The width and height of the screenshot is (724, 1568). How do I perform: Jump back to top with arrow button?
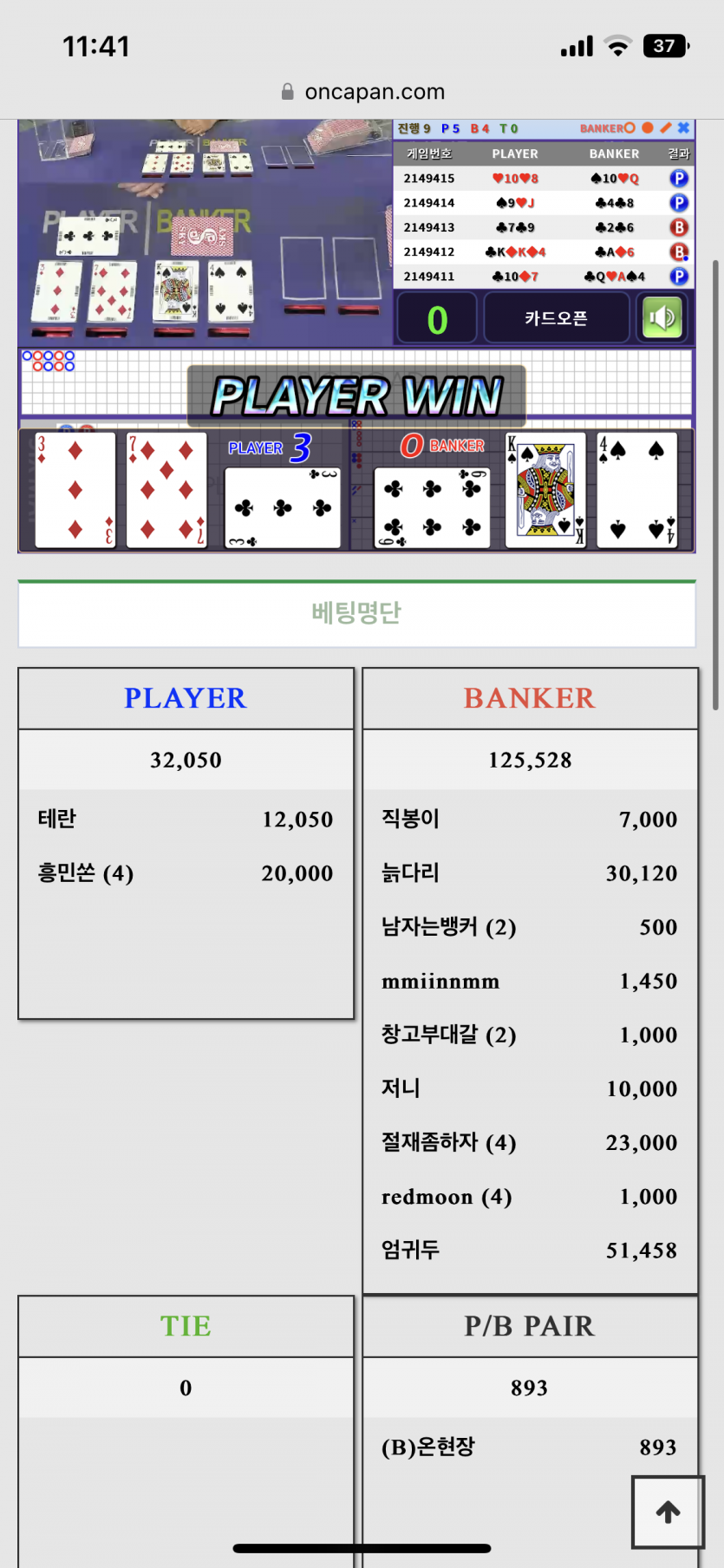coord(668,1512)
